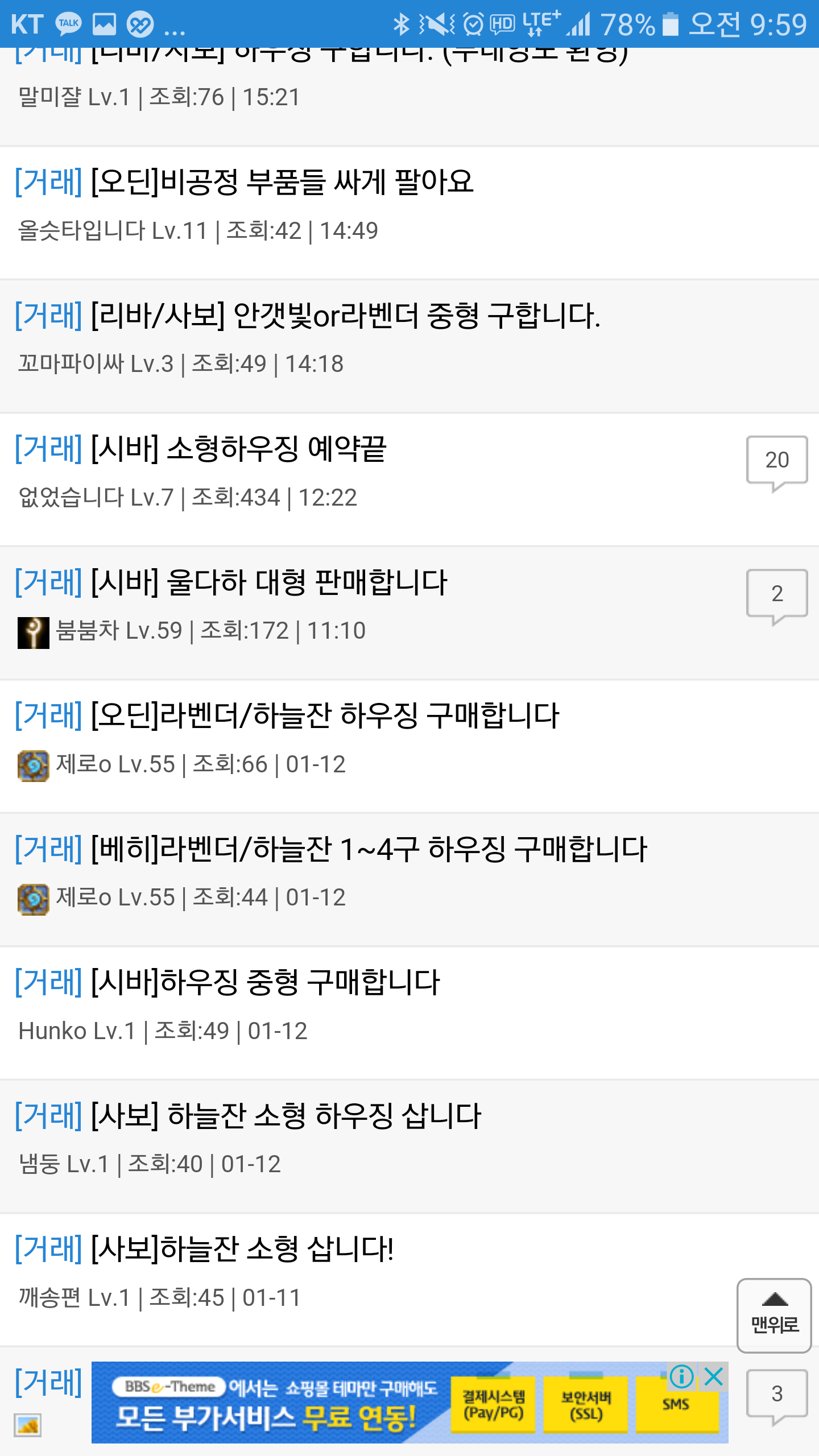Open the ad info icon
This screenshot has height=1456, width=819.
[681, 1377]
